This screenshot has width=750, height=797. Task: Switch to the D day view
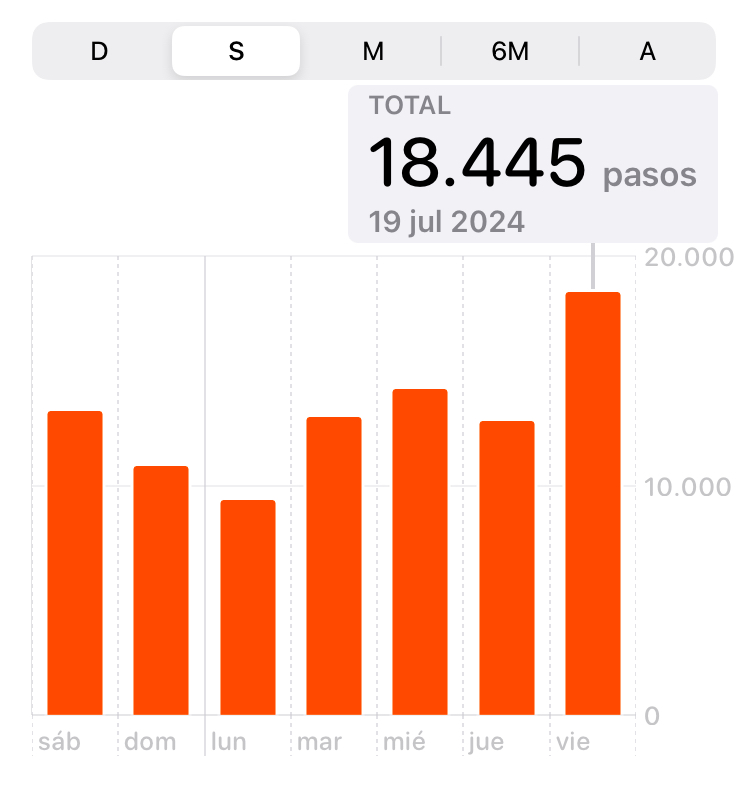click(x=99, y=51)
